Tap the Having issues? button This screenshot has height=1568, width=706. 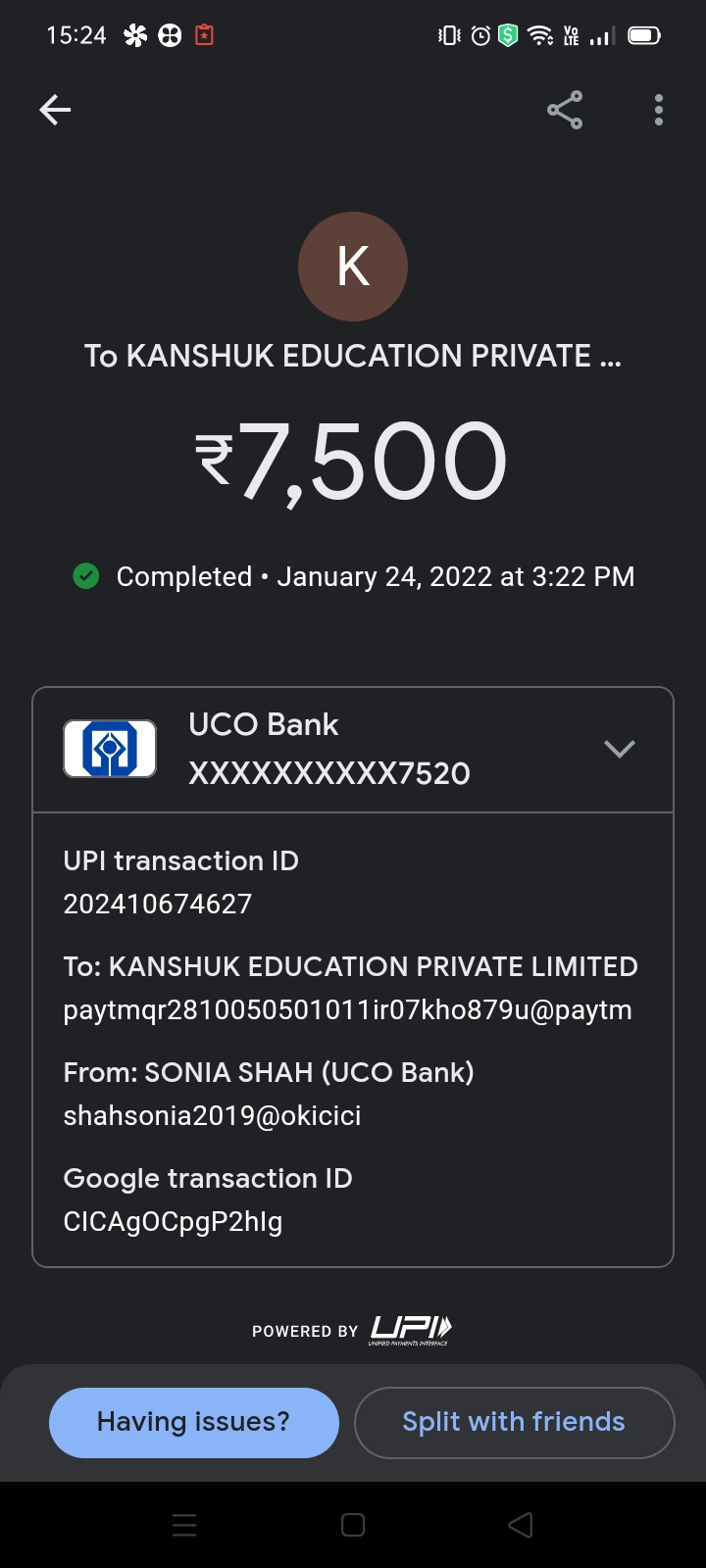click(x=194, y=1422)
